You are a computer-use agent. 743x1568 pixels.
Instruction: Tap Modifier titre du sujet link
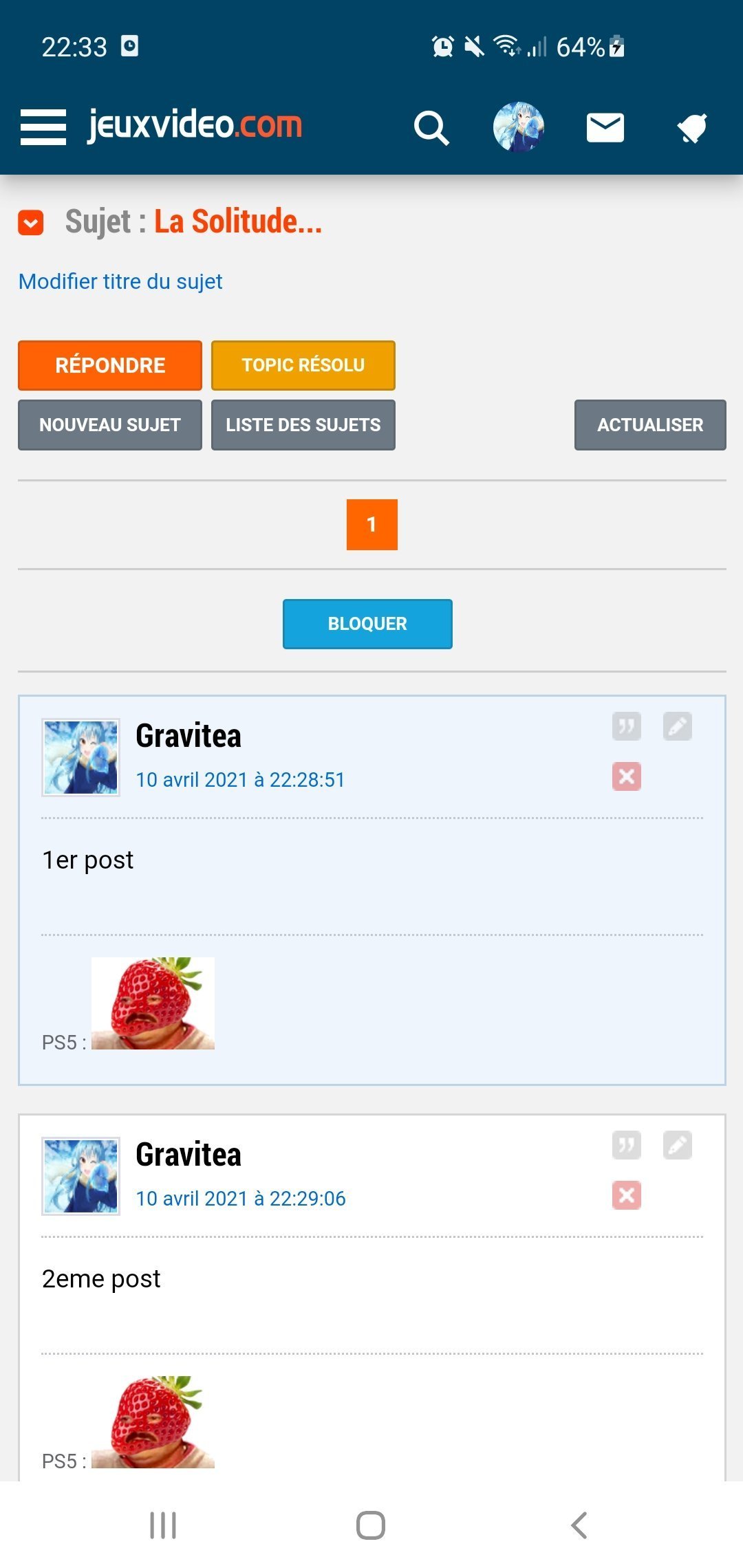point(120,281)
